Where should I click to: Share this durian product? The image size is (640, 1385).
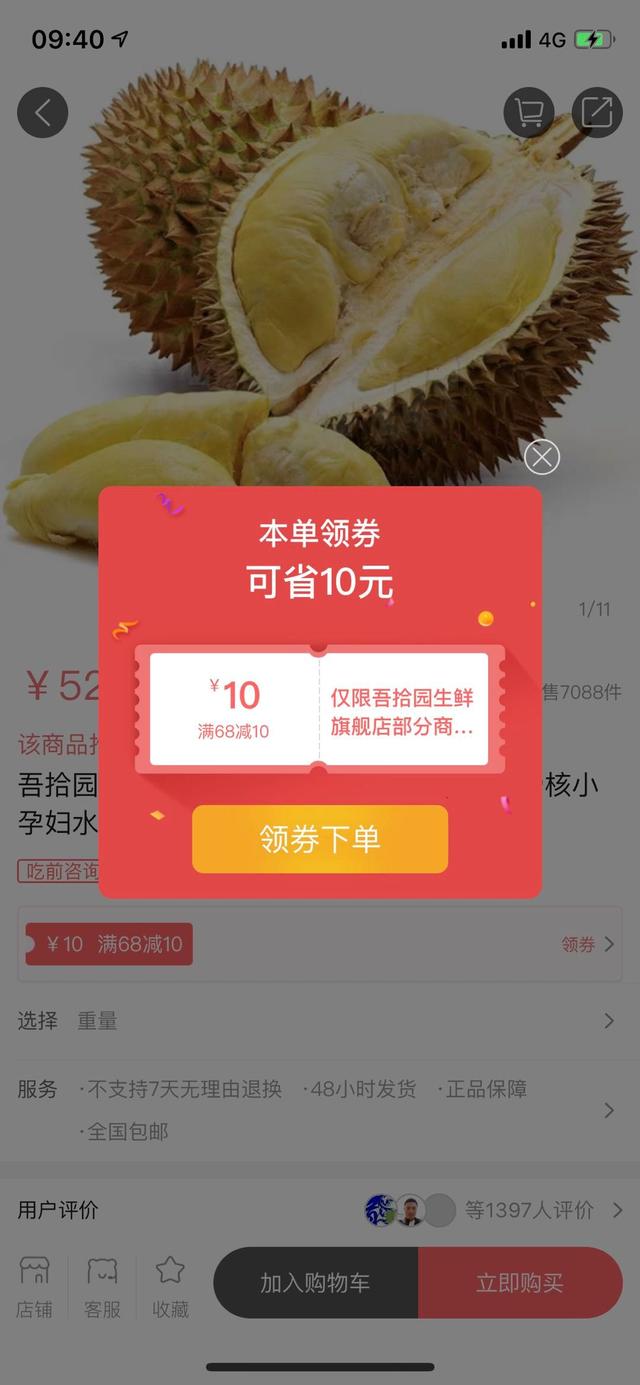point(597,112)
